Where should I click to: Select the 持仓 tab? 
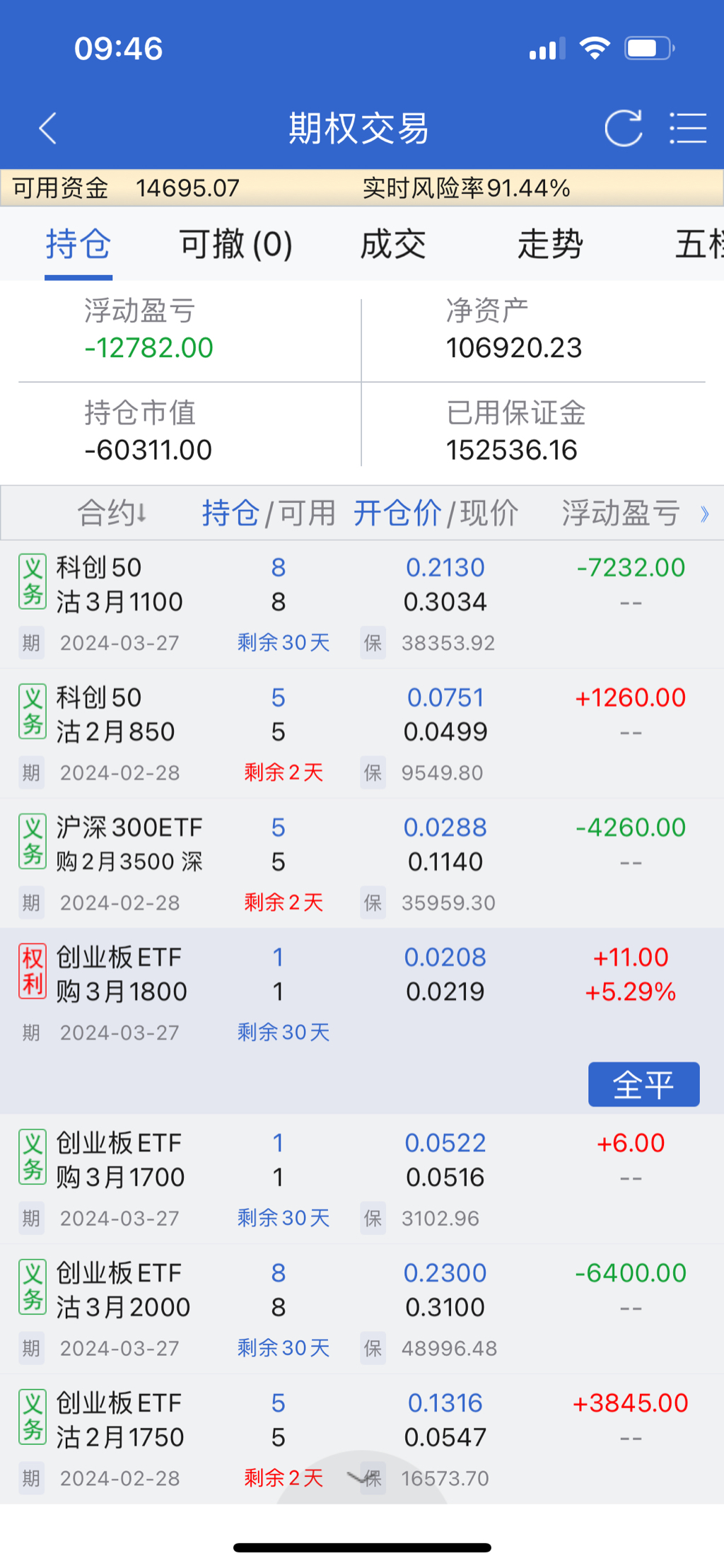click(x=78, y=245)
